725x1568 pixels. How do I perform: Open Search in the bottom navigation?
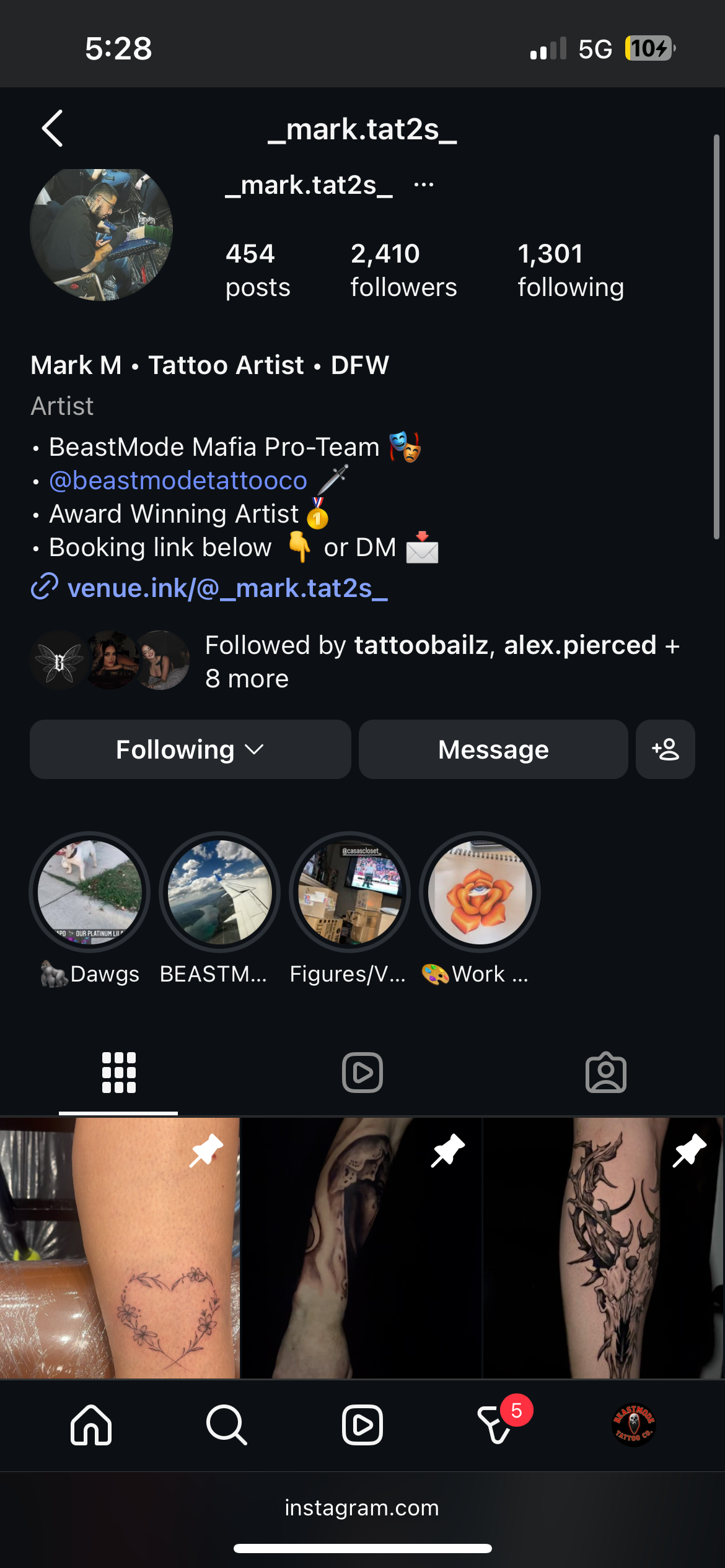pos(227,1424)
